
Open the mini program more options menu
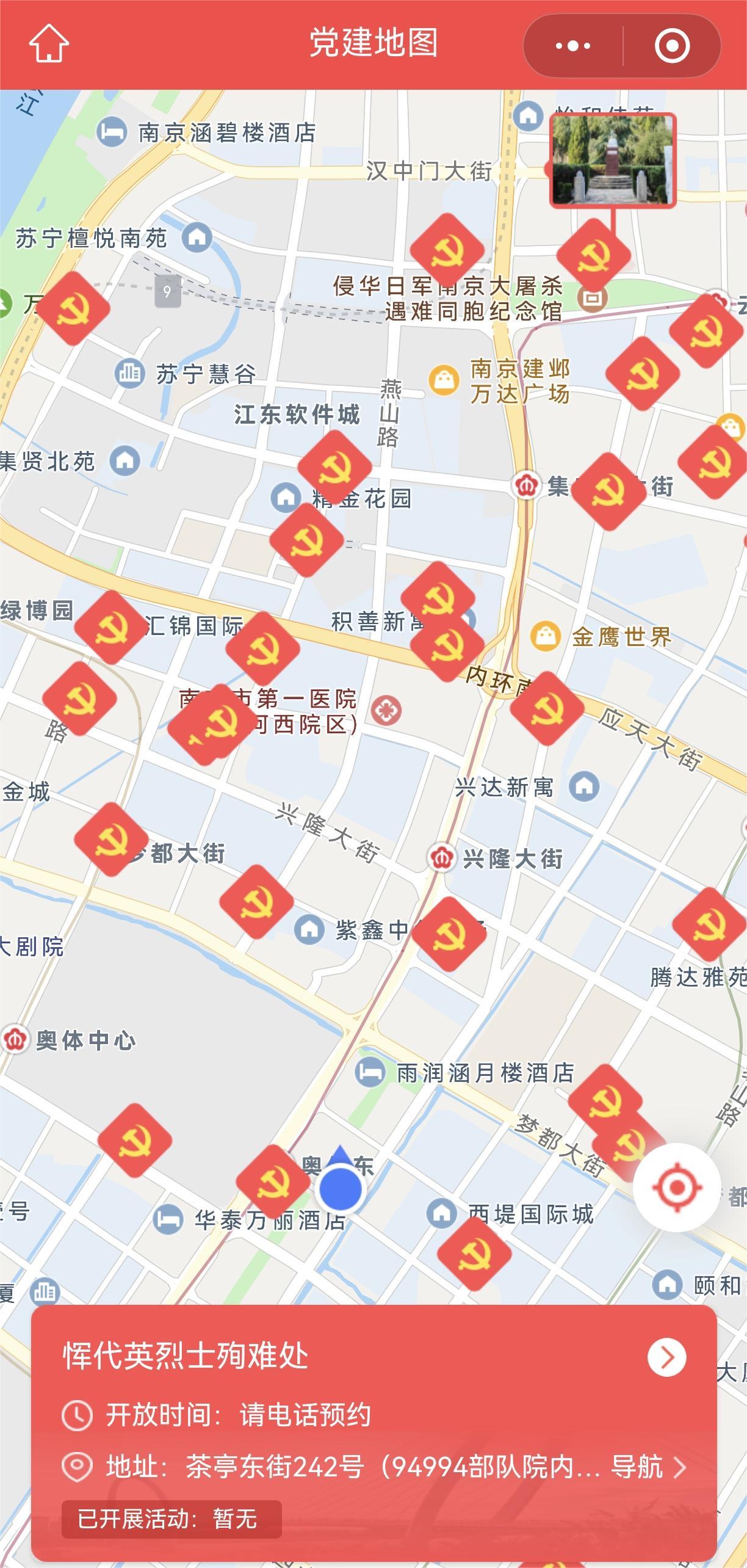point(572,45)
